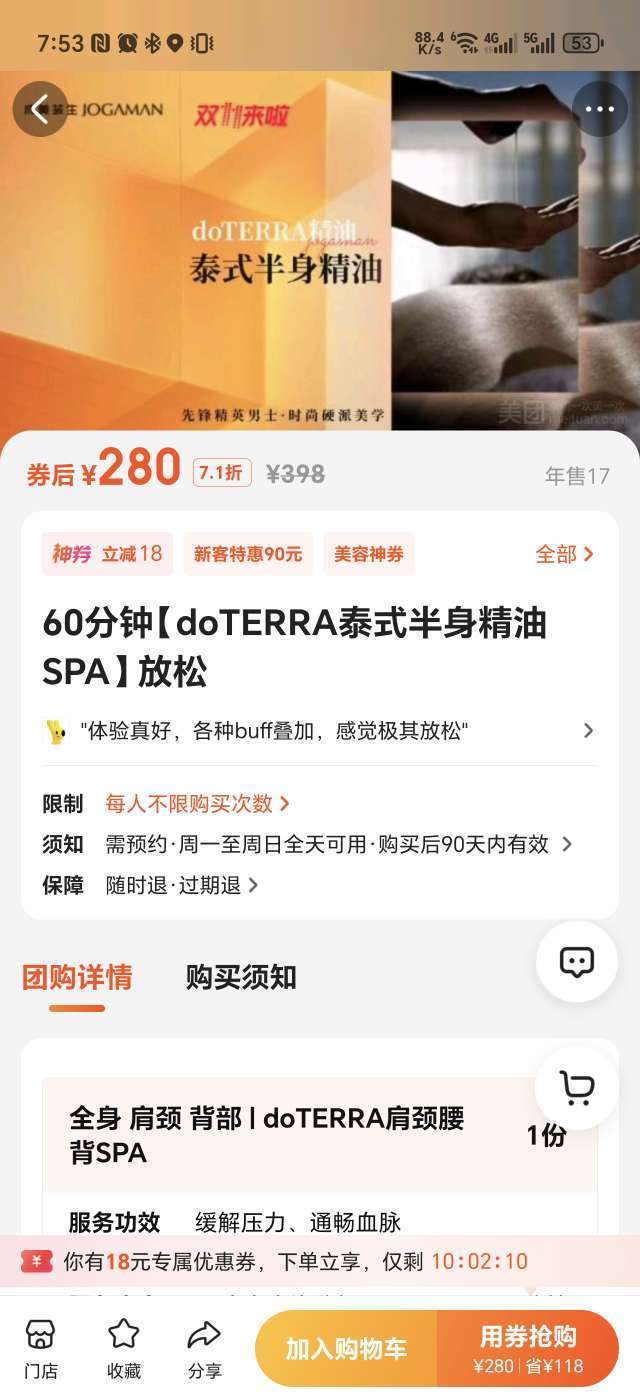Switch to the 团购详情 tab
This screenshot has width=640, height=1400.
click(77, 977)
